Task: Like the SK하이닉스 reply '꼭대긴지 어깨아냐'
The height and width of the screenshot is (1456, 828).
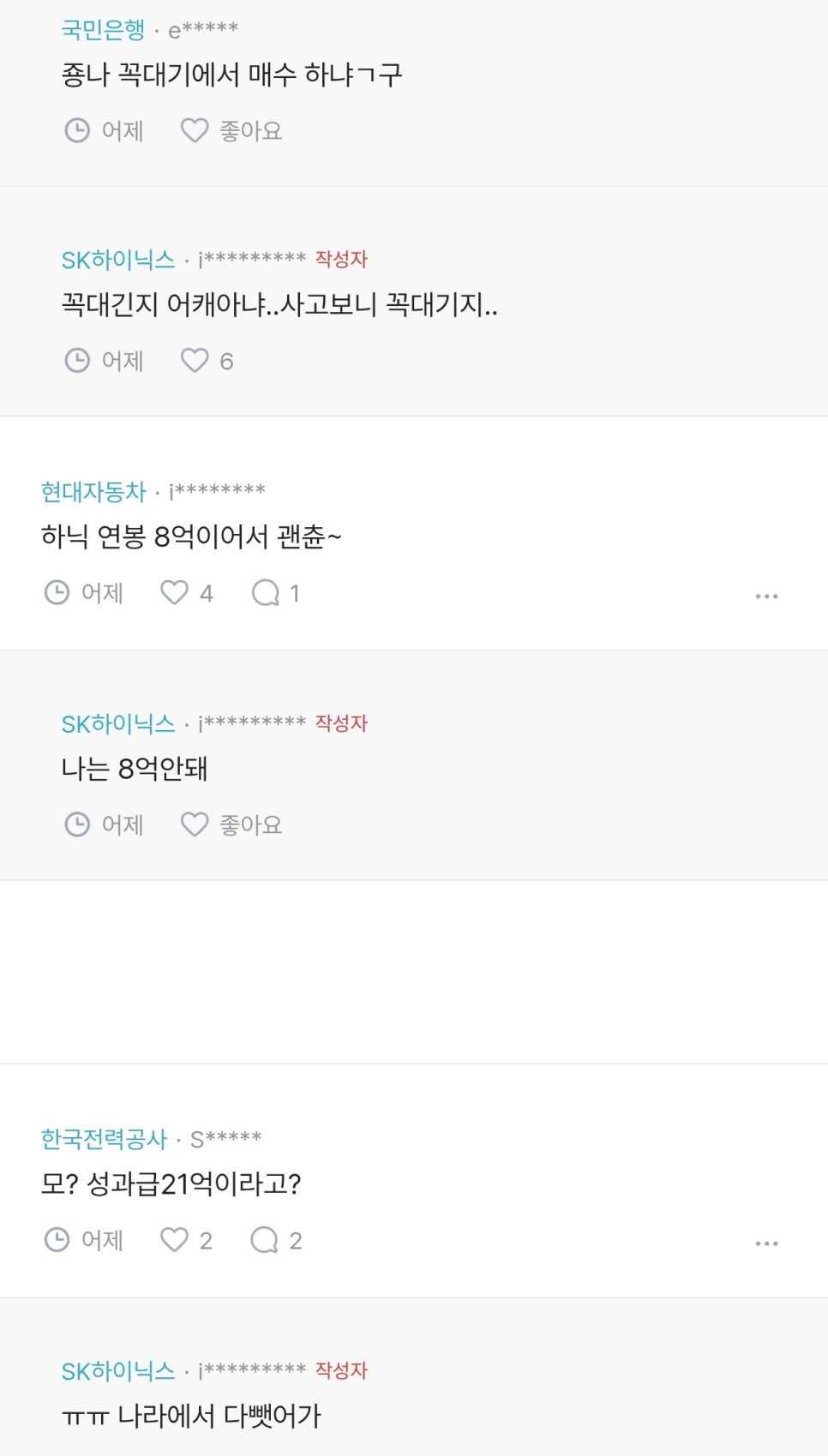Action: (x=207, y=361)
